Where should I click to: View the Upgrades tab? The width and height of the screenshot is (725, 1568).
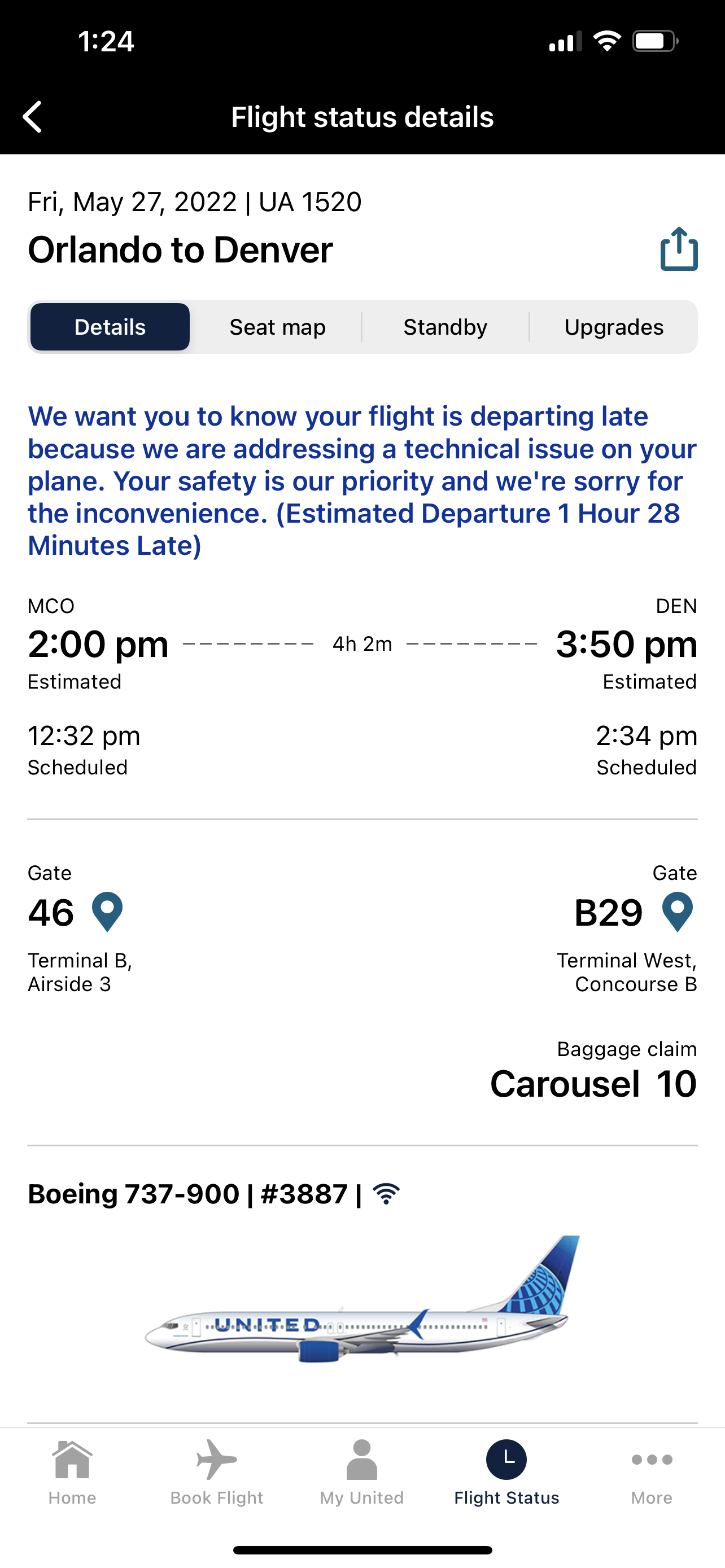pos(613,327)
